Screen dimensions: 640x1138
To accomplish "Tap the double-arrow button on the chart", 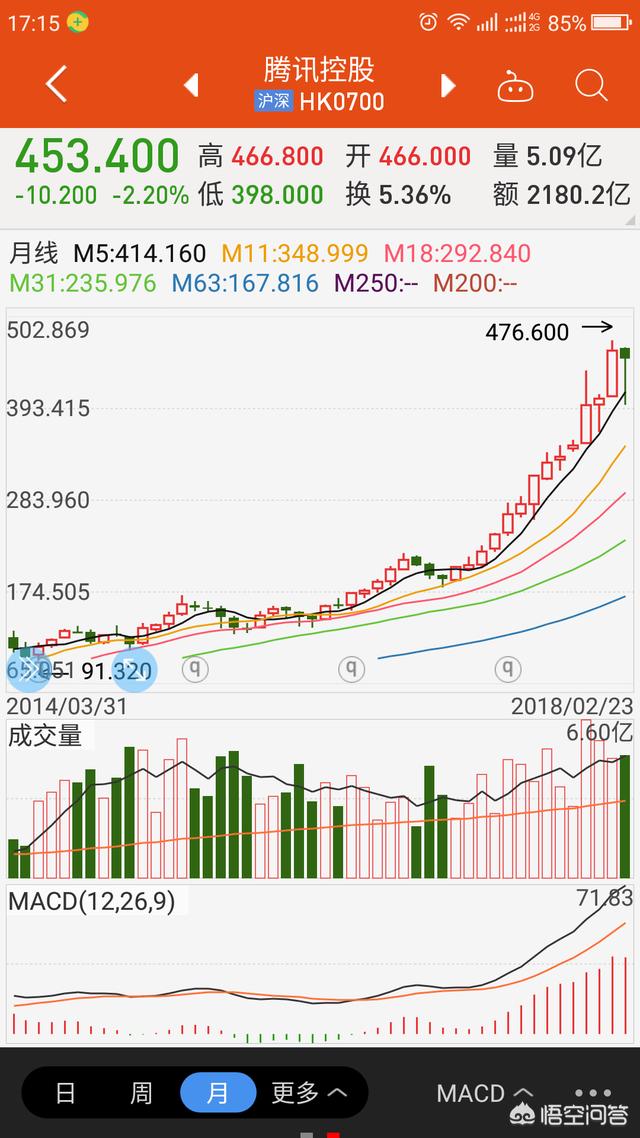I will tap(29, 671).
